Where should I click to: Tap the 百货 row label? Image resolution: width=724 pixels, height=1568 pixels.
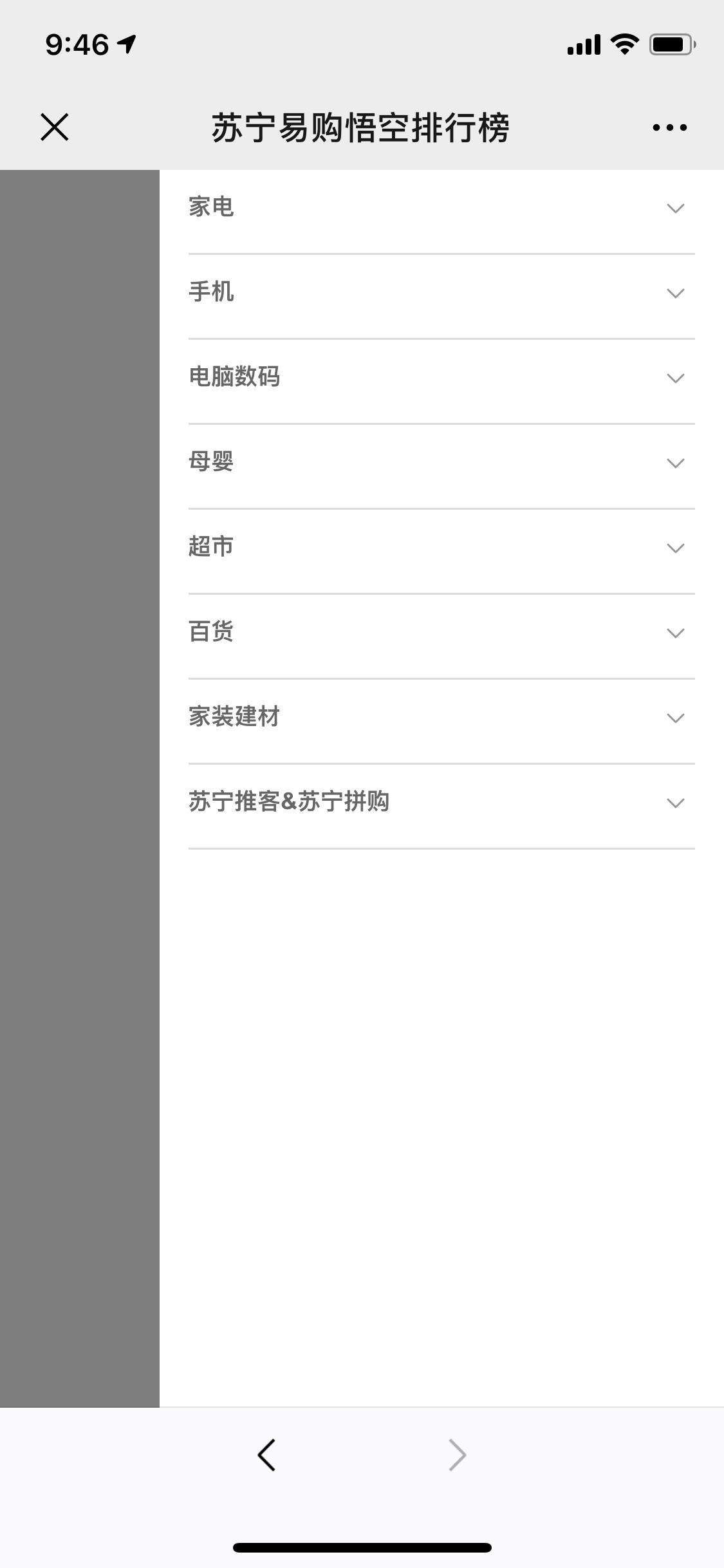[x=211, y=631]
